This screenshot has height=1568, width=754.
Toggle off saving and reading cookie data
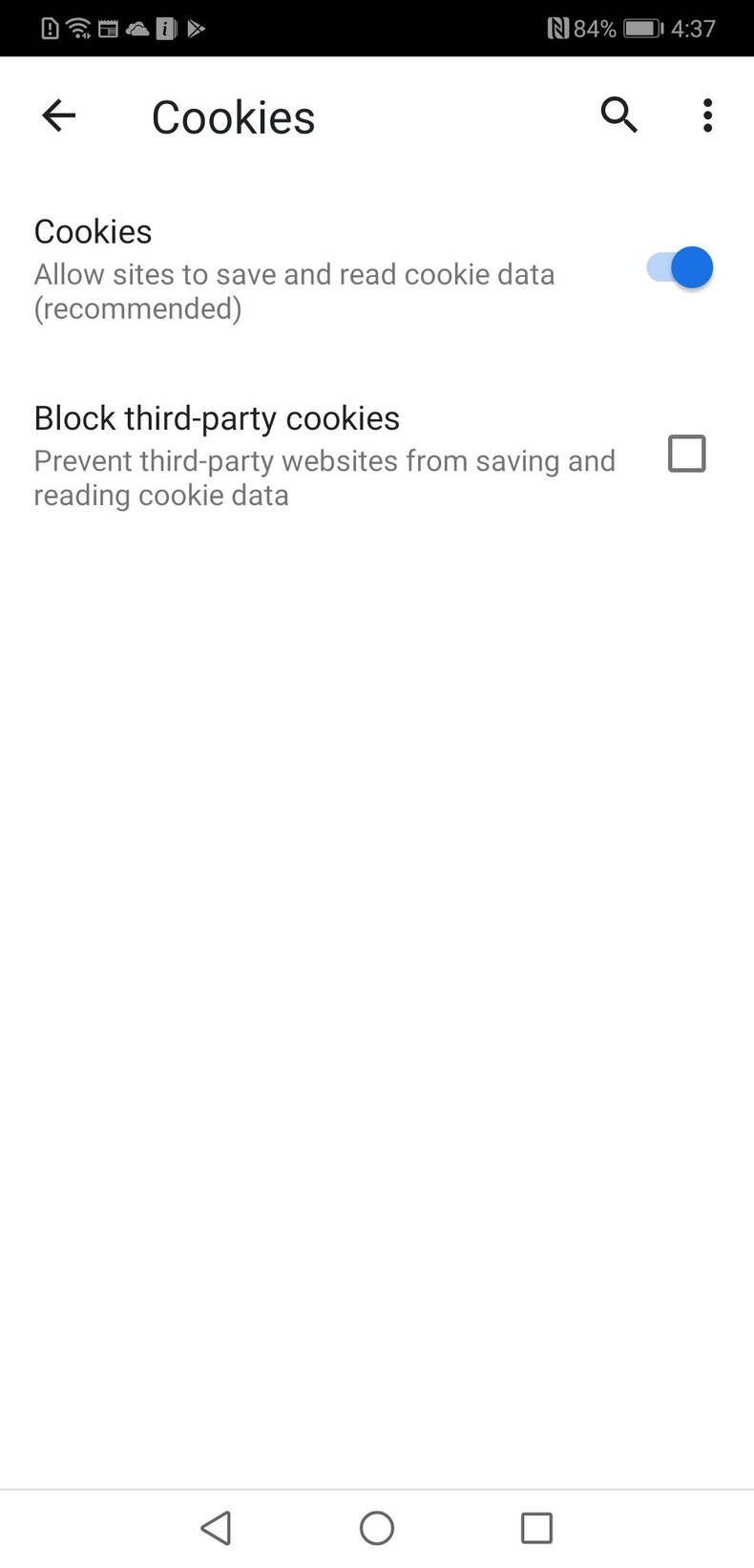(x=678, y=267)
